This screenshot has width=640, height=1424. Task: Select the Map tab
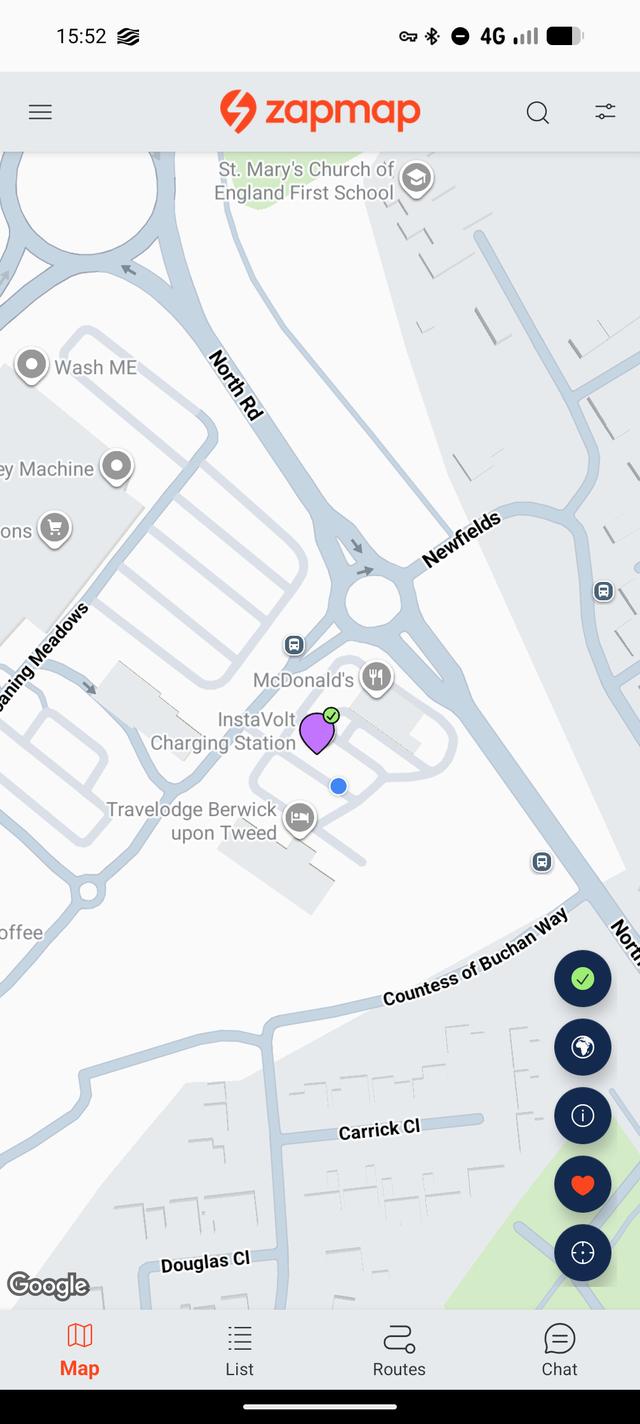[x=79, y=1349]
